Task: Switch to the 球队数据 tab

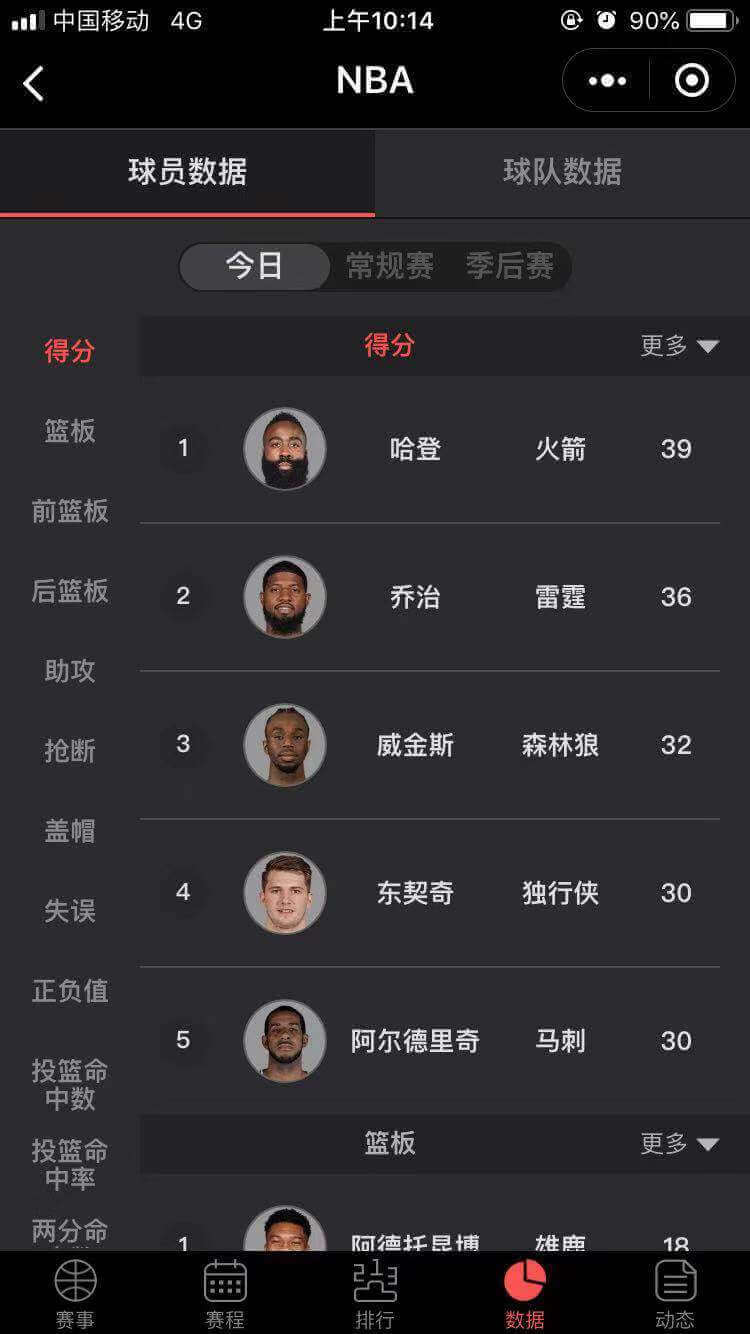Action: click(x=562, y=172)
